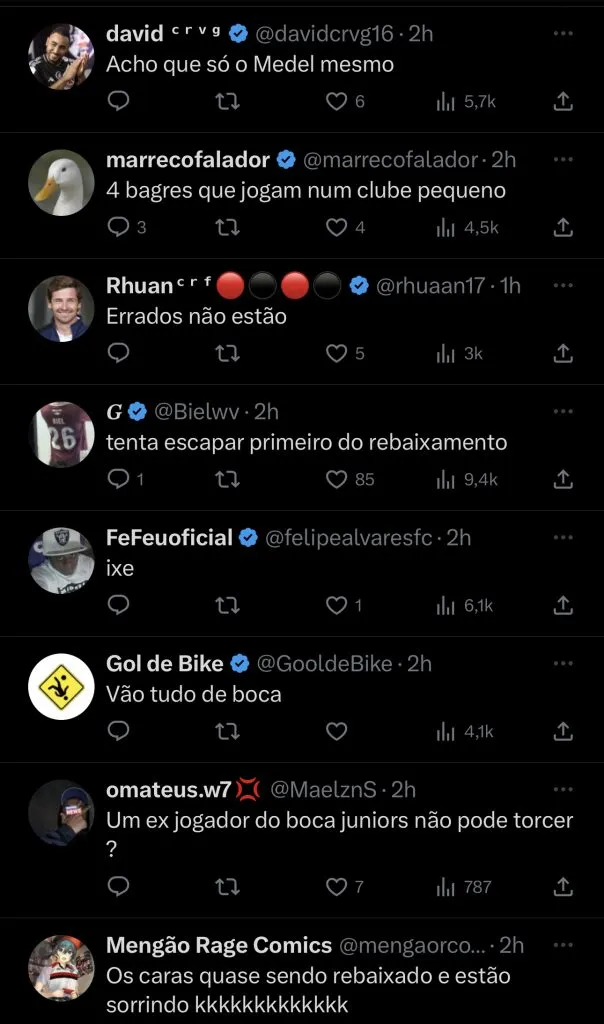Screen dimensions: 604x1024
Task: Like omateus.w7's reply
Action: pyautogui.click(x=337, y=887)
